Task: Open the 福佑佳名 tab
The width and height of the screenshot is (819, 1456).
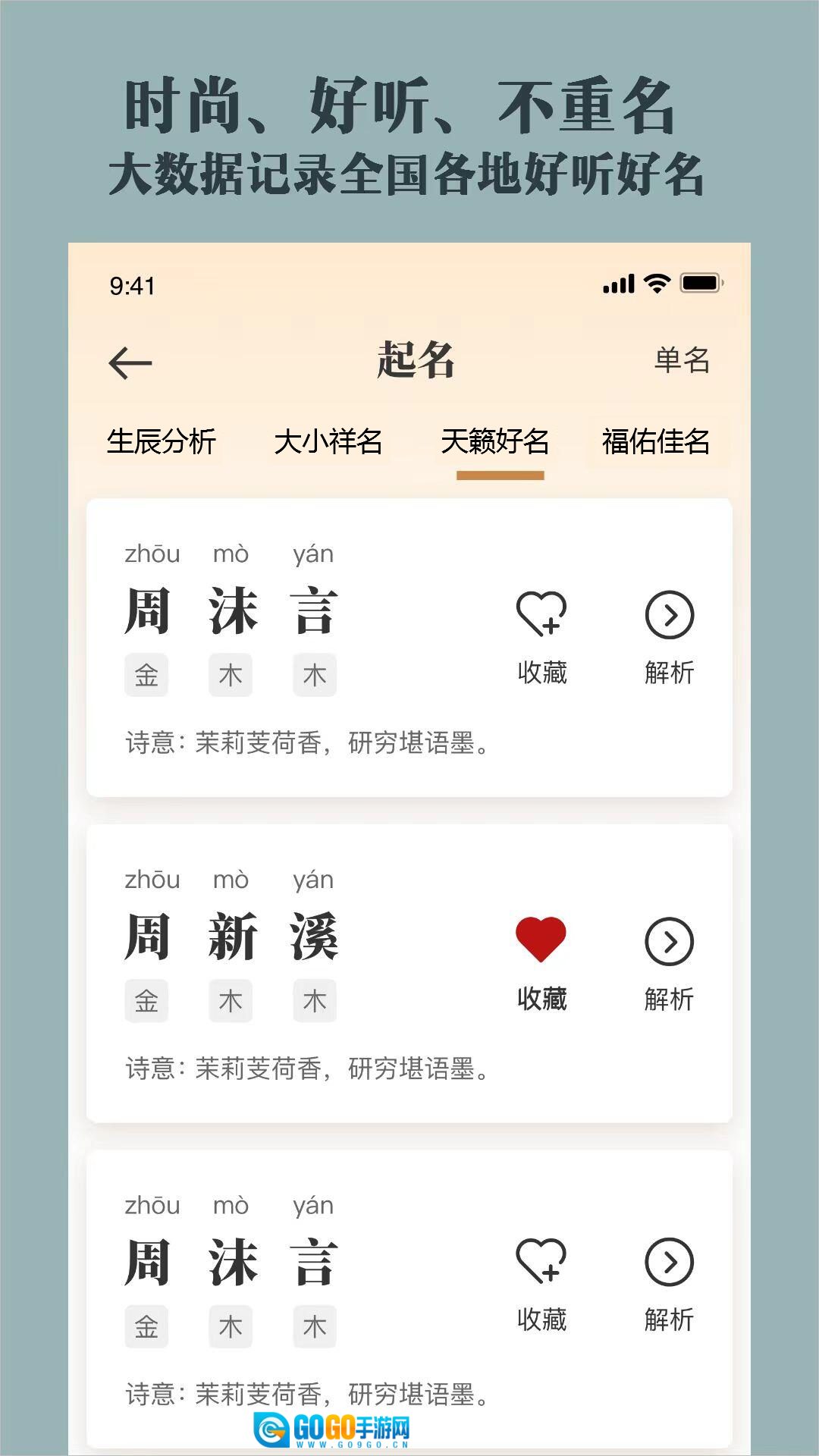Action: click(654, 444)
